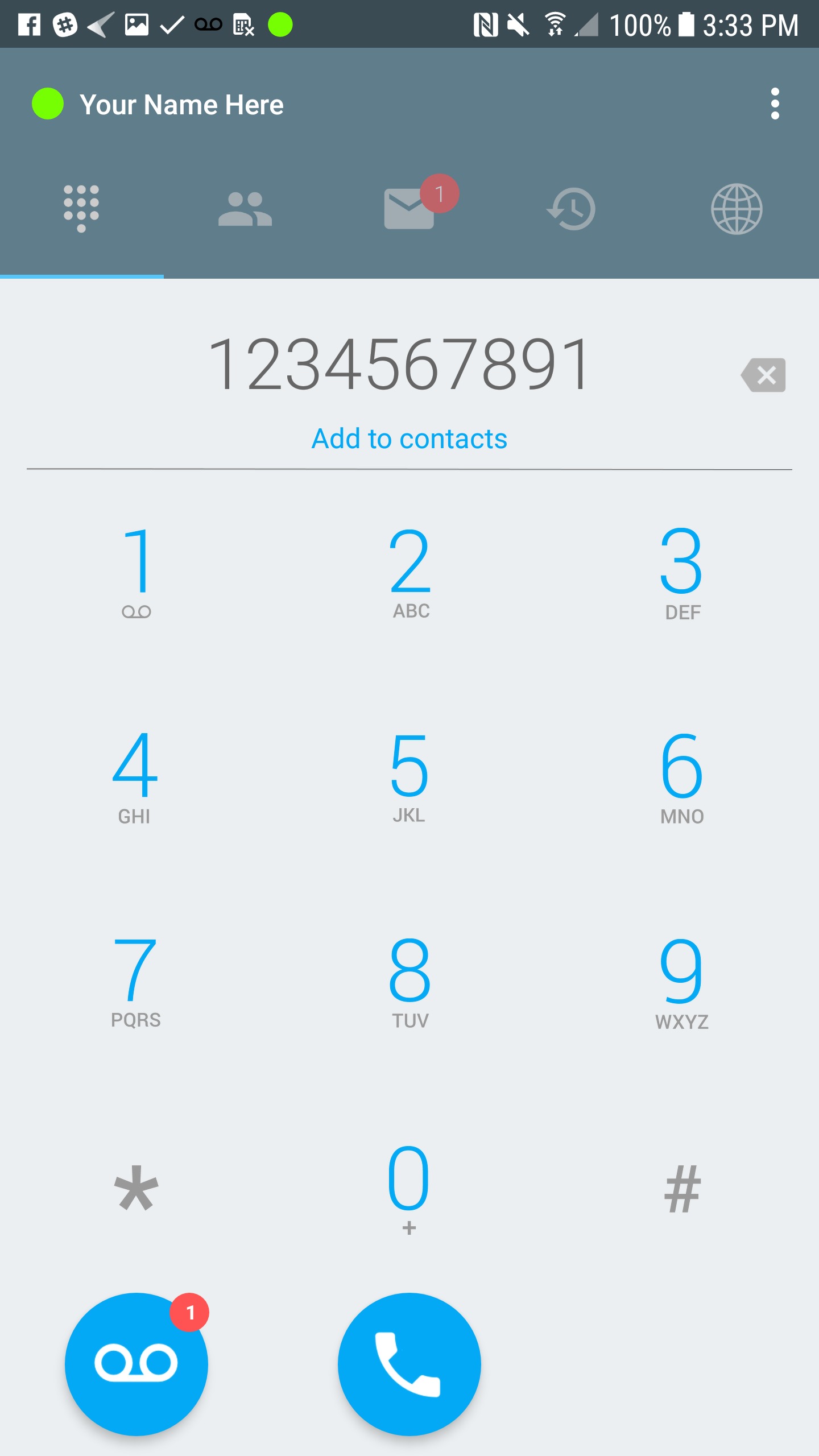Enter digit 4 GHI

[135, 777]
